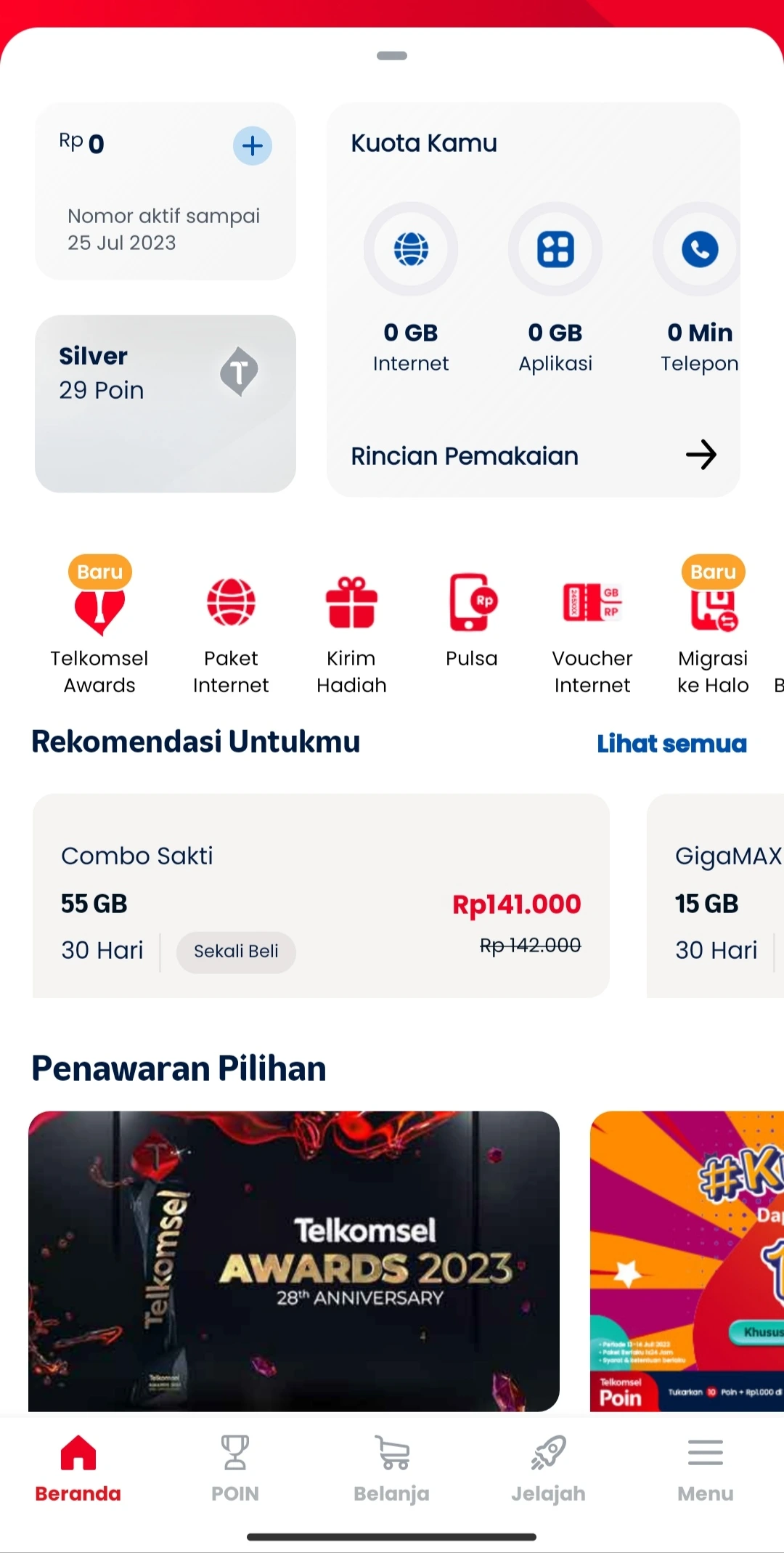Open the GigaMAX 15 GB package
784x1553 pixels.
pyautogui.click(x=715, y=896)
